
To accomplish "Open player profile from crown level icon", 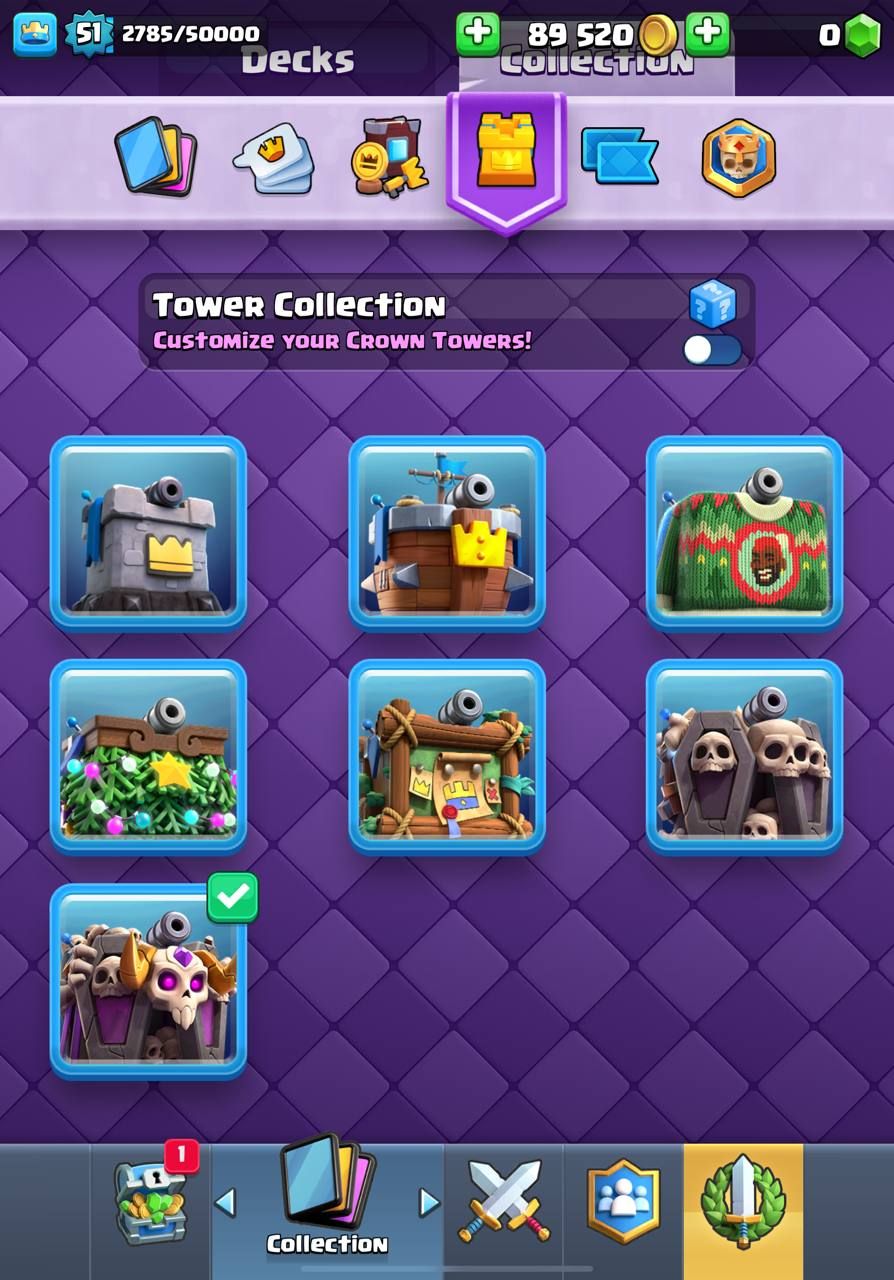I will pyautogui.click(x=35, y=34).
